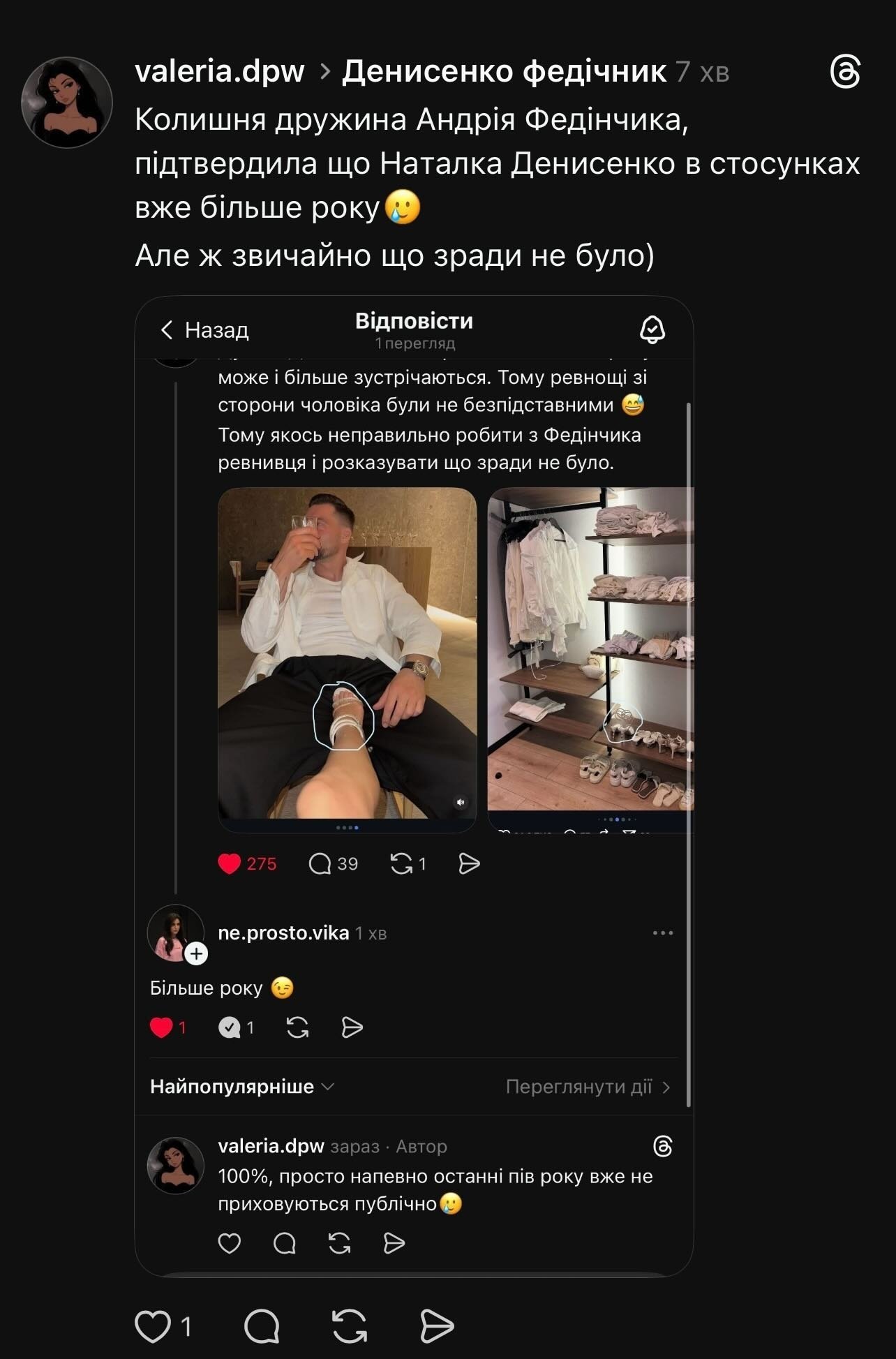
Task: Repost the valeria.dpw thread
Action: pyautogui.click(x=349, y=1325)
